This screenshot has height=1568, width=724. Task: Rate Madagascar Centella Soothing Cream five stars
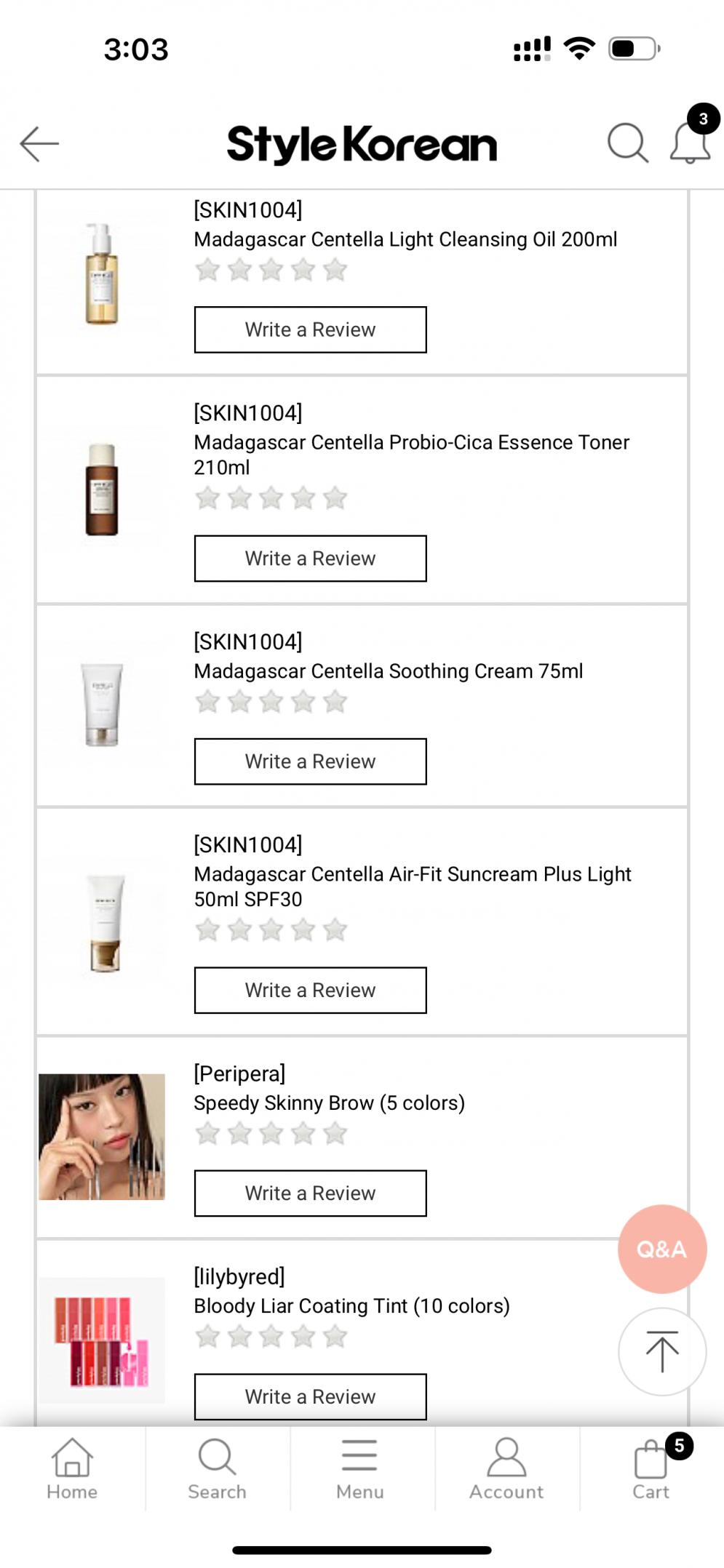[x=335, y=702]
